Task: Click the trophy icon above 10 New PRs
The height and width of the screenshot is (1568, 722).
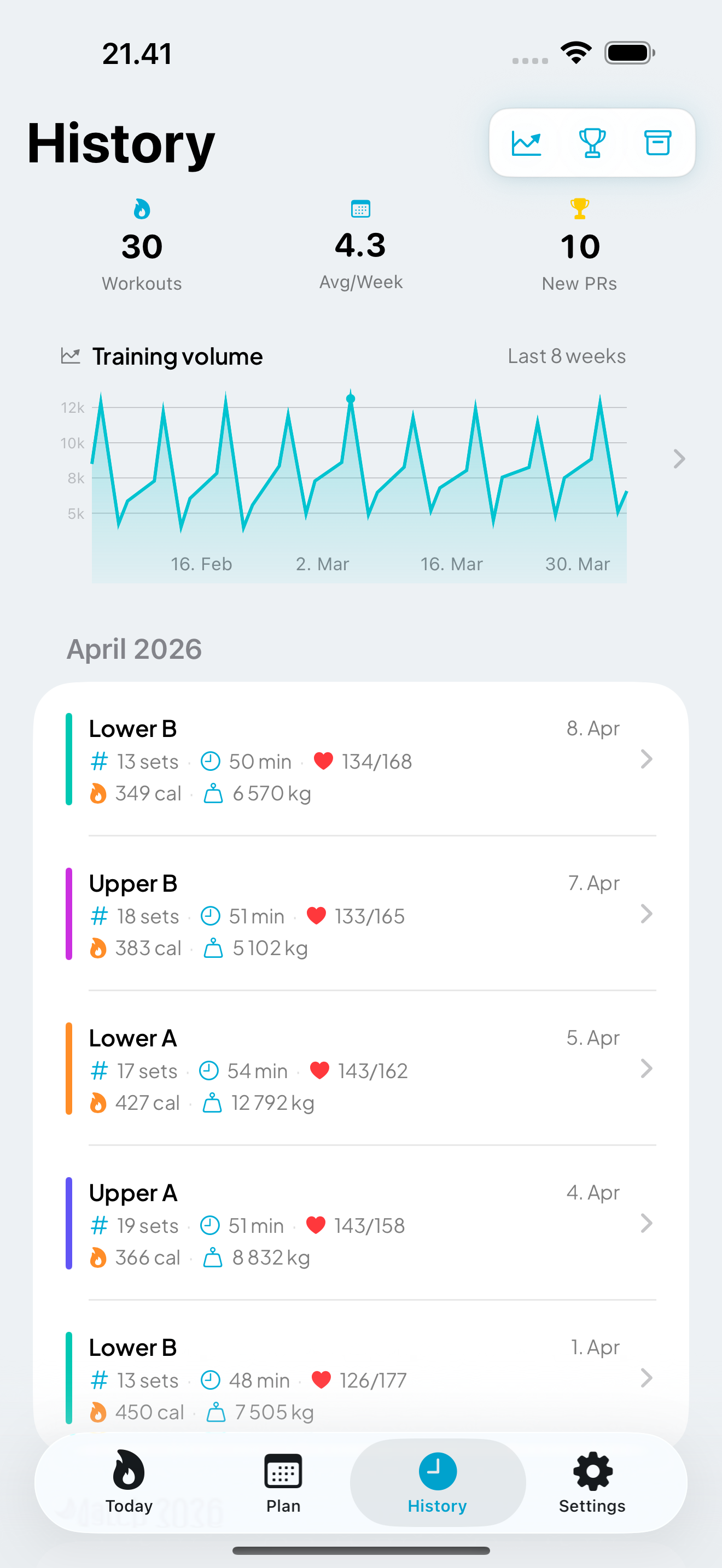Action: [x=579, y=209]
